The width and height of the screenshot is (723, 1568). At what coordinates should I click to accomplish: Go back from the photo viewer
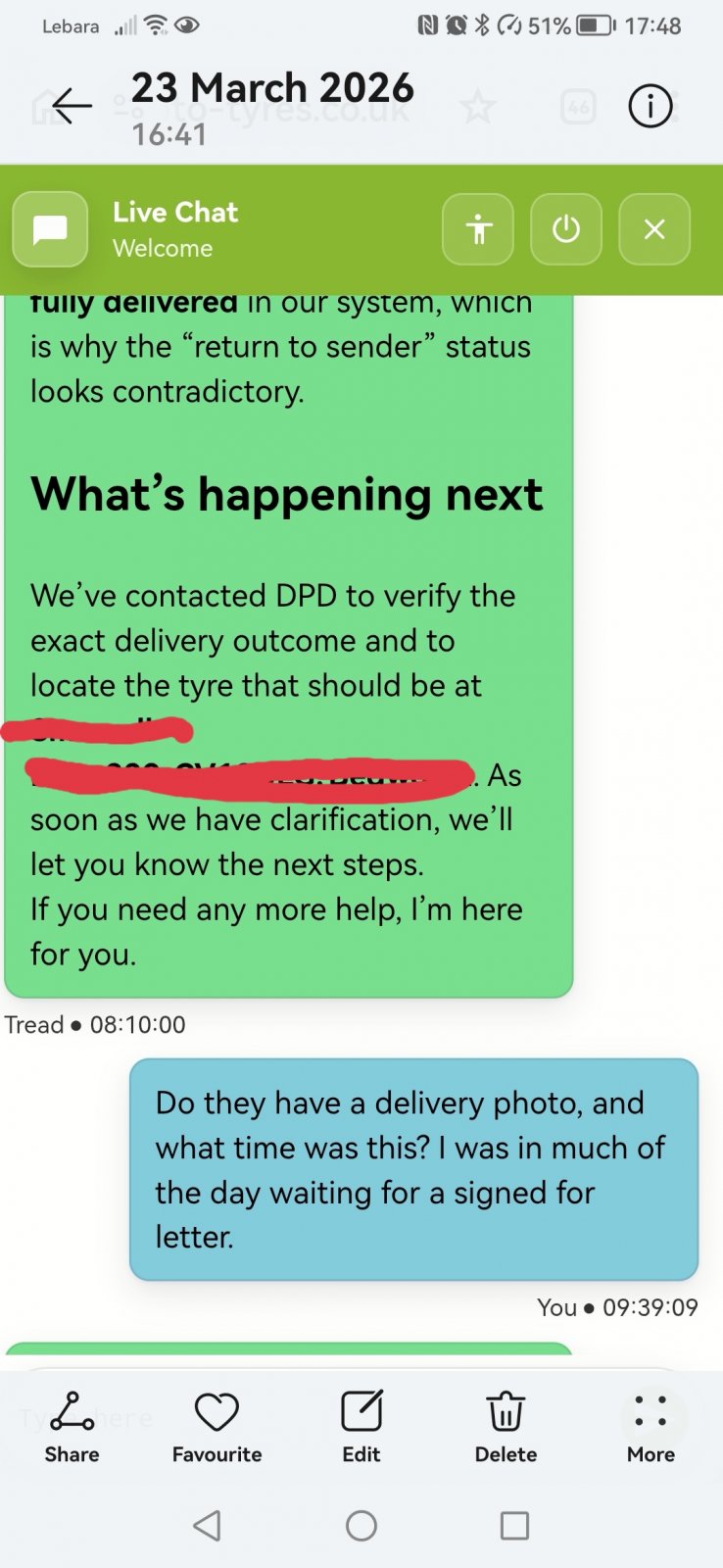point(72,106)
